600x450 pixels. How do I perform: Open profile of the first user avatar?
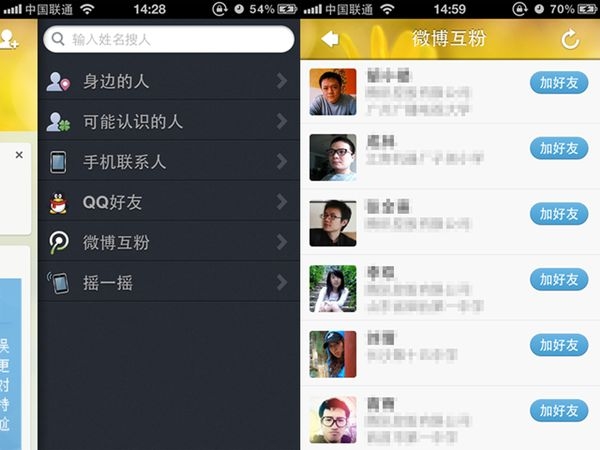[x=333, y=92]
